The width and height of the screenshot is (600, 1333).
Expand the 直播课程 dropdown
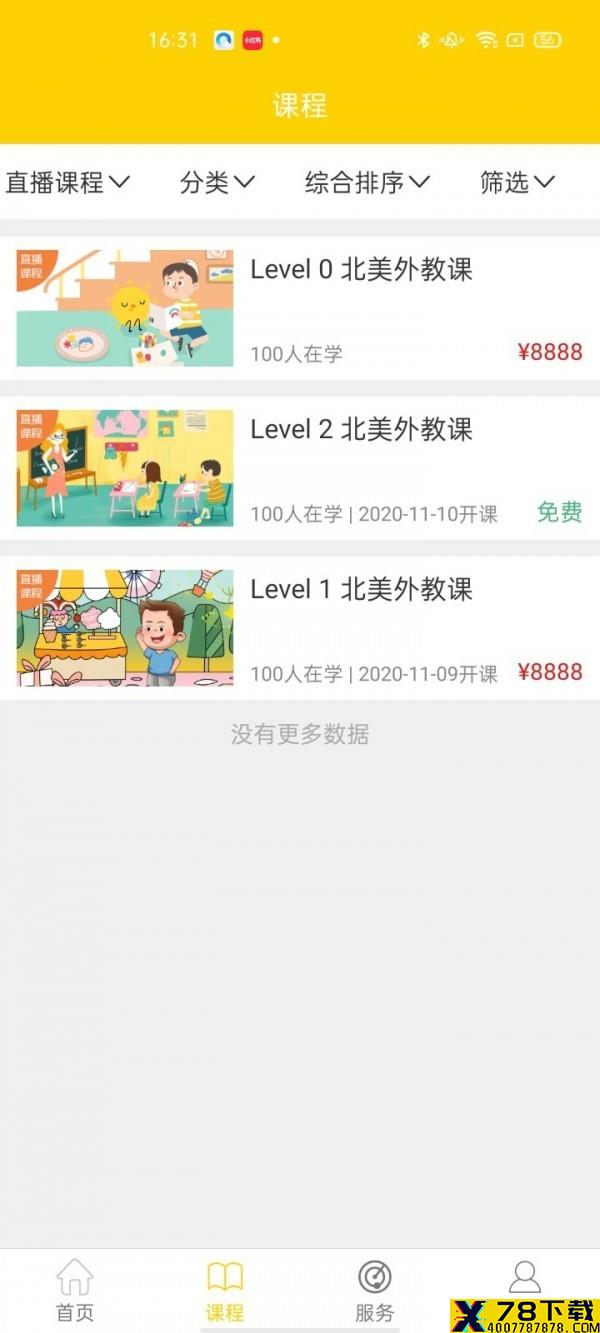click(x=68, y=182)
